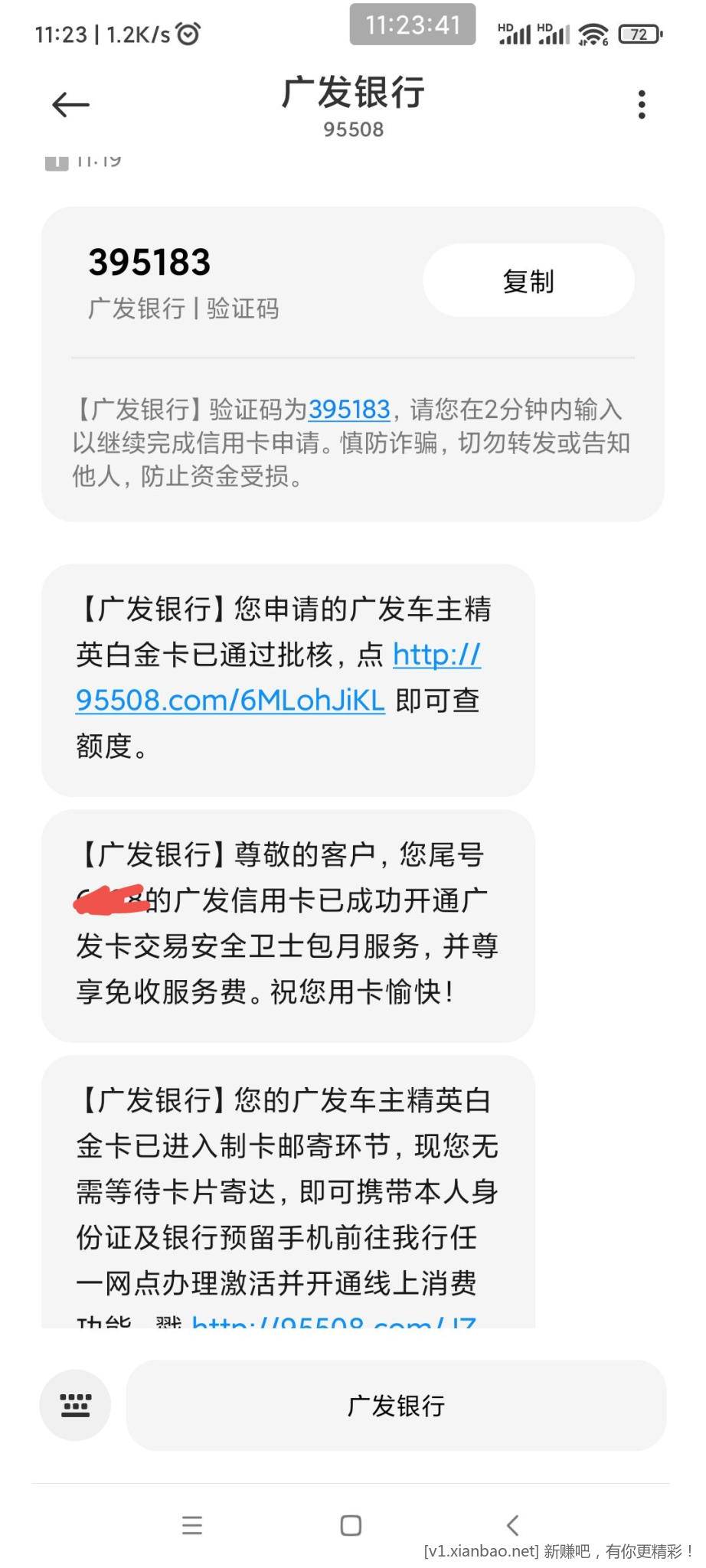The image size is (706, 1568).
Task: Go back using the top-left arrow
Action: pos(70,104)
